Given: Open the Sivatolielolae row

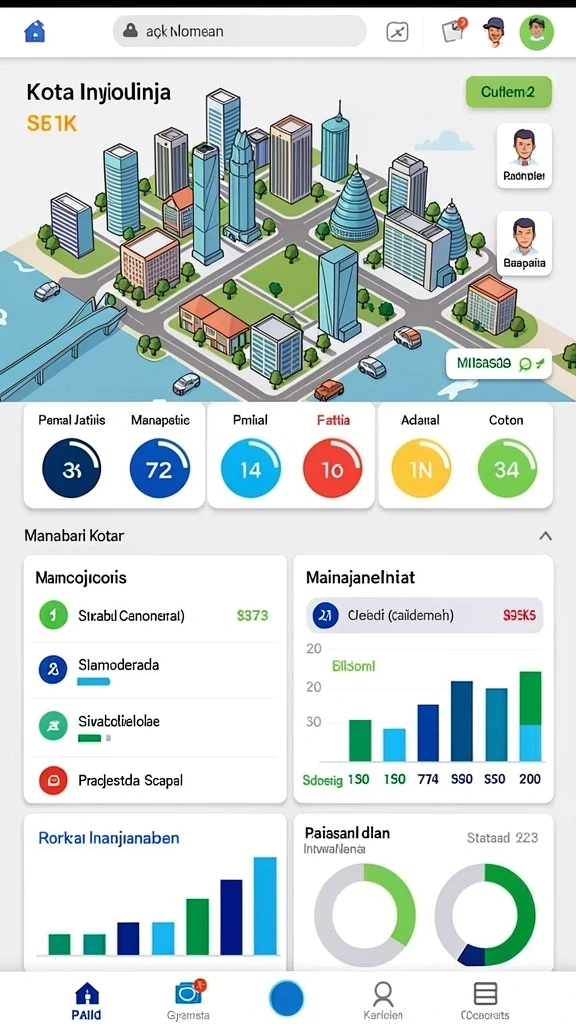Looking at the screenshot, I should coord(155,727).
